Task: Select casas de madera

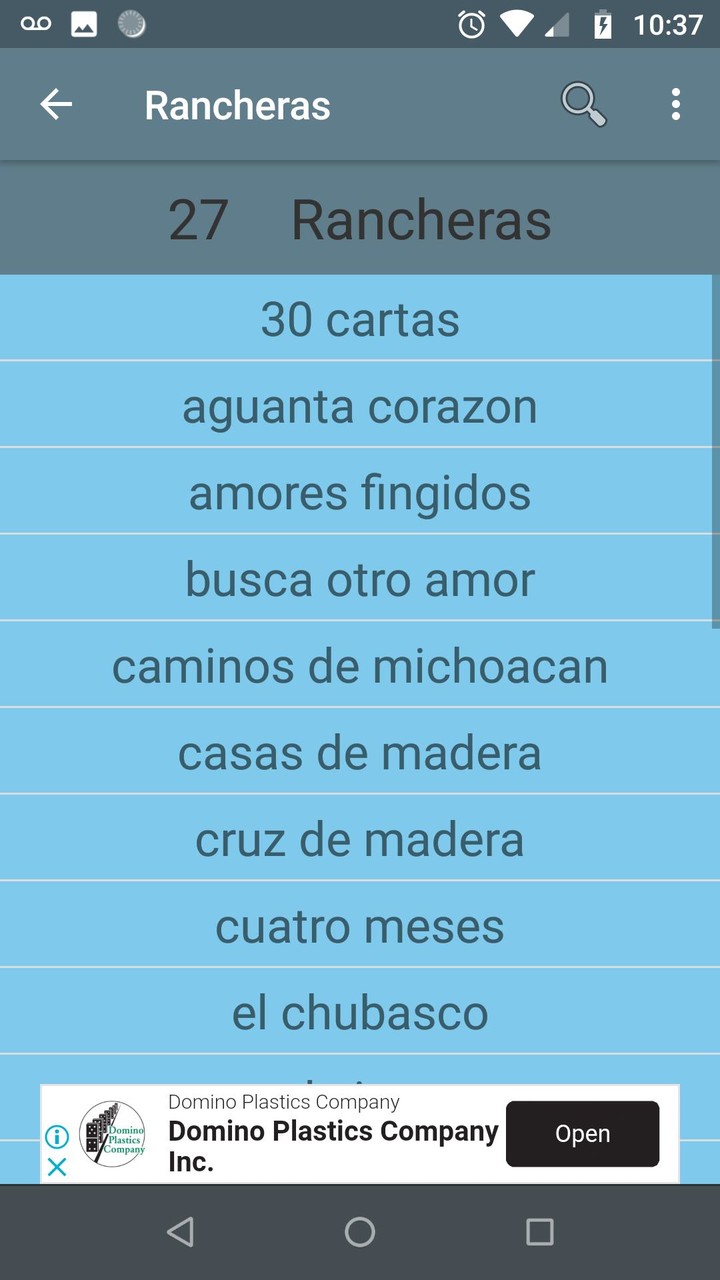Action: coord(360,751)
